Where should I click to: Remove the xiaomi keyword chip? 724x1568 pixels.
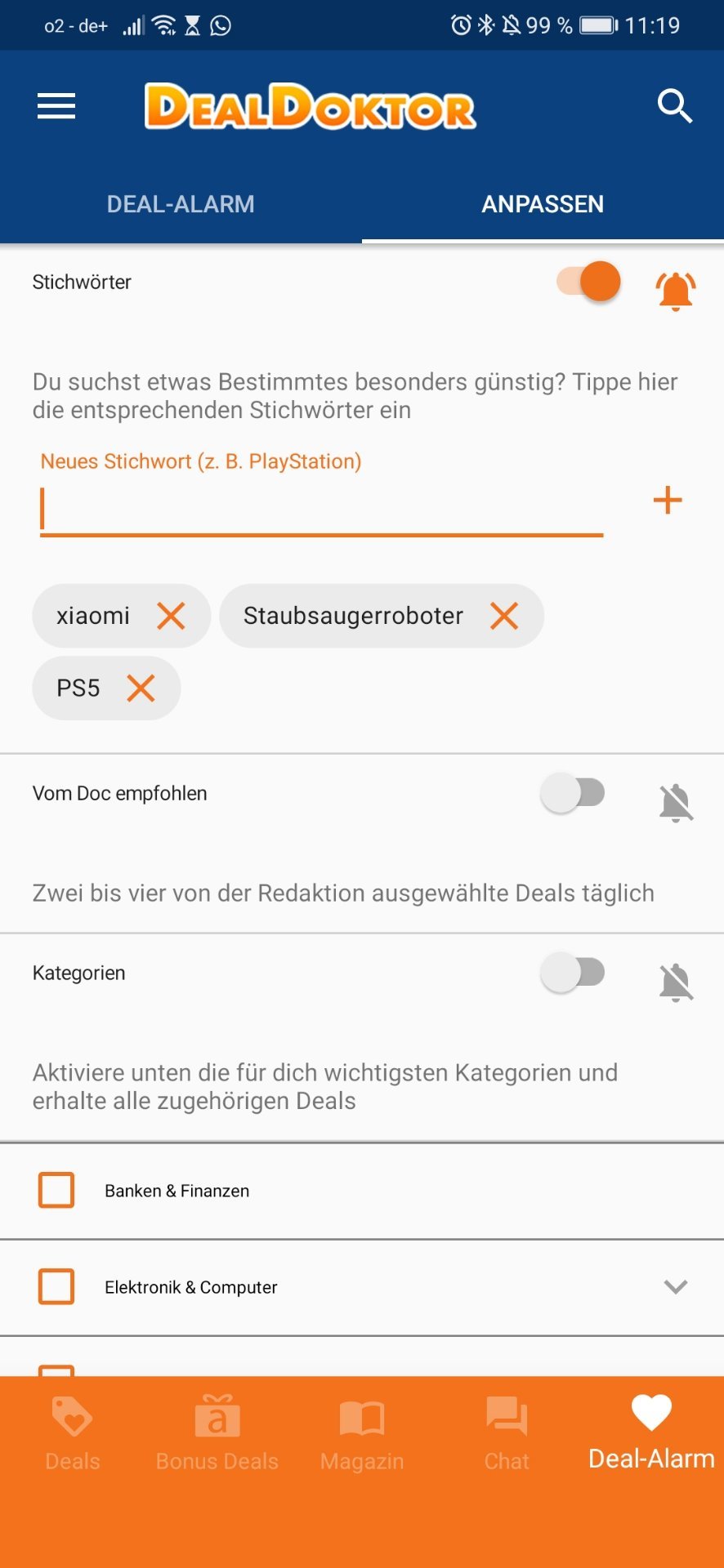171,616
